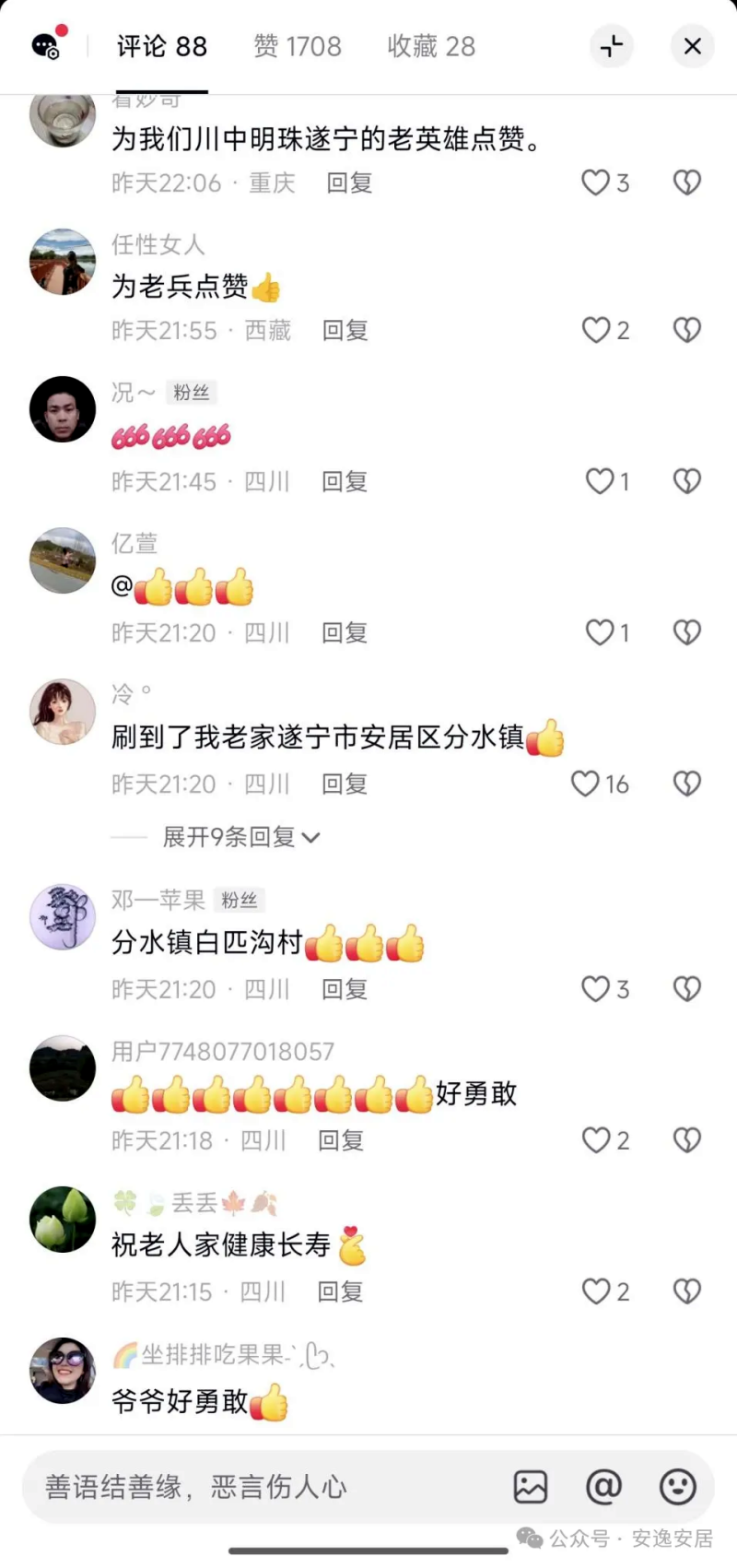737x1568 pixels.
Task: Expand the 9 replies under 冷's comment
Action: pos(241,837)
